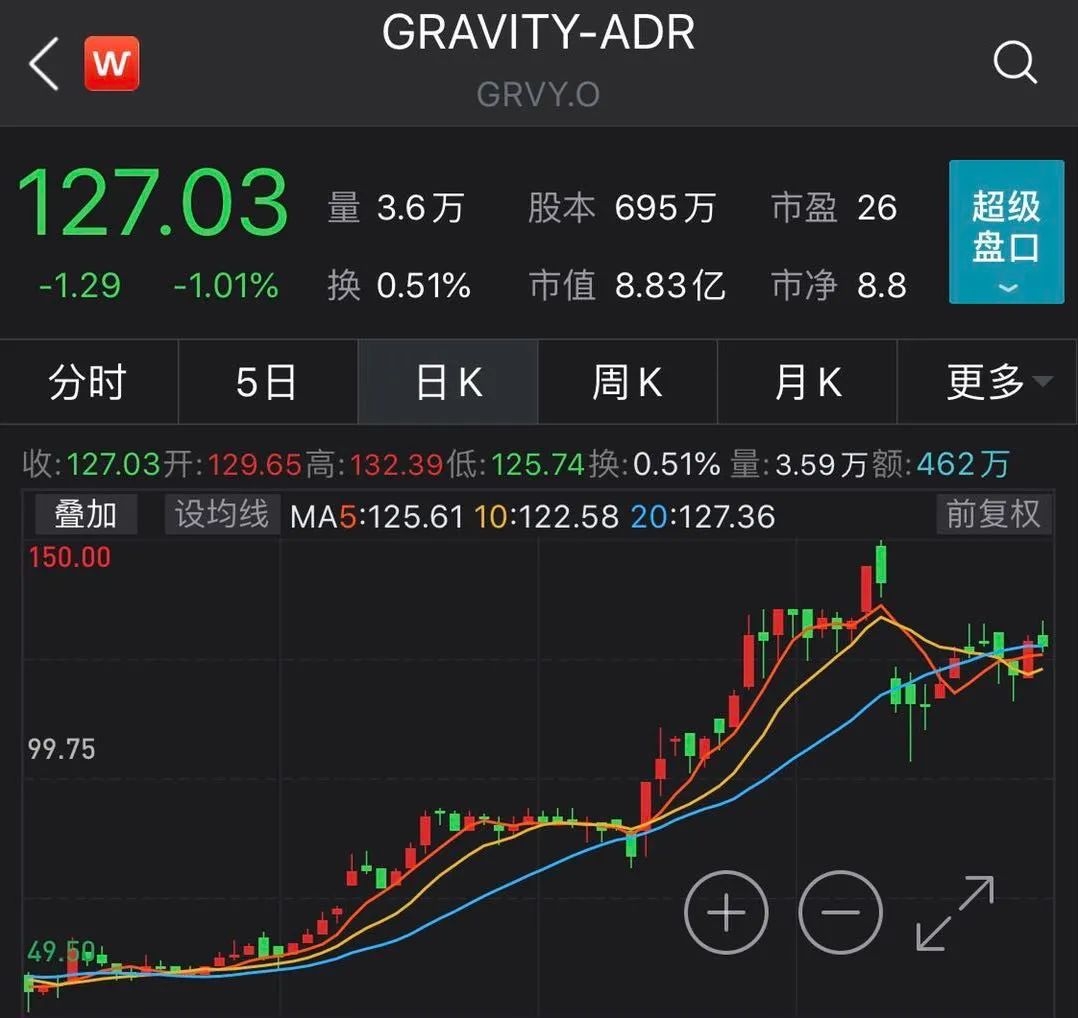Expand the chart to full screen

[x=955, y=912]
